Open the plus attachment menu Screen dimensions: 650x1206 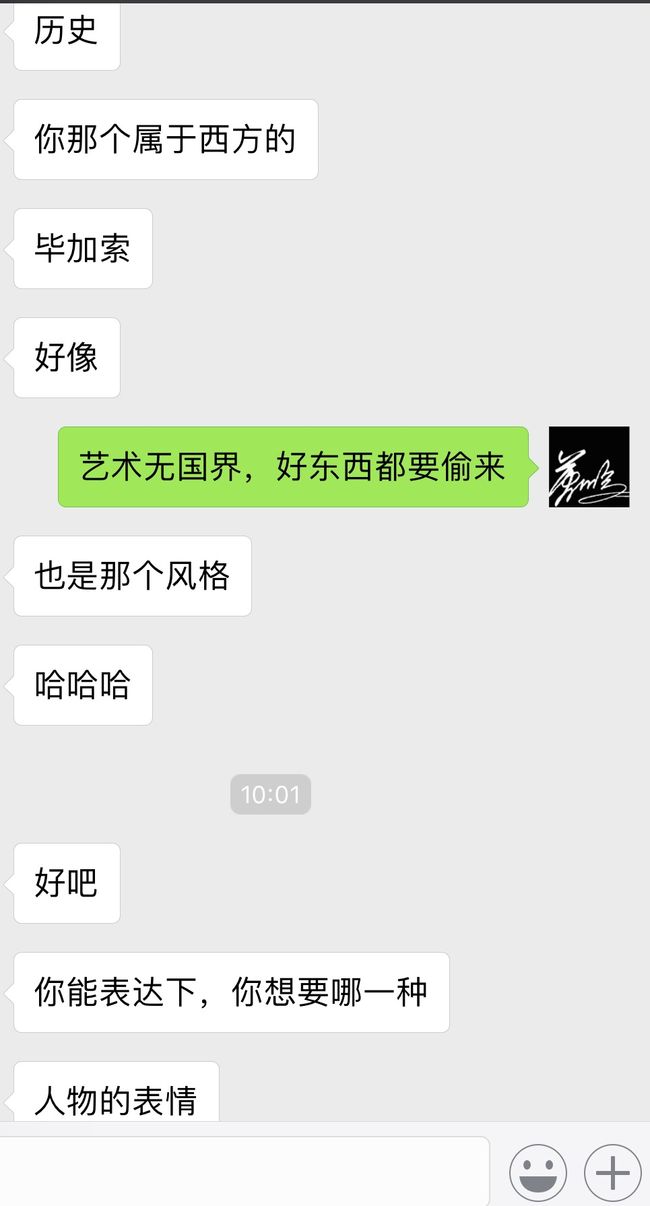click(x=613, y=1173)
